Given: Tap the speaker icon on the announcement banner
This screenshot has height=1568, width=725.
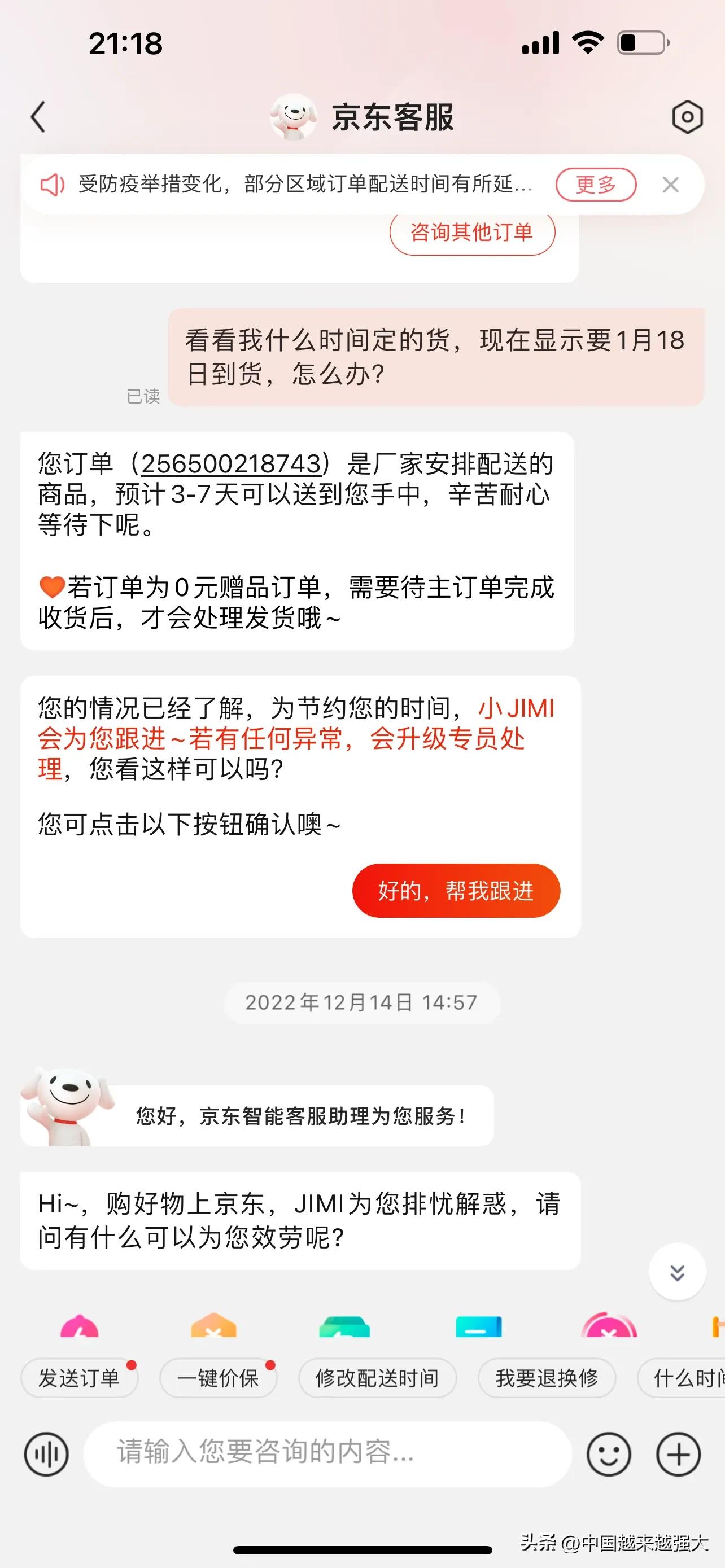Looking at the screenshot, I should pyautogui.click(x=54, y=185).
